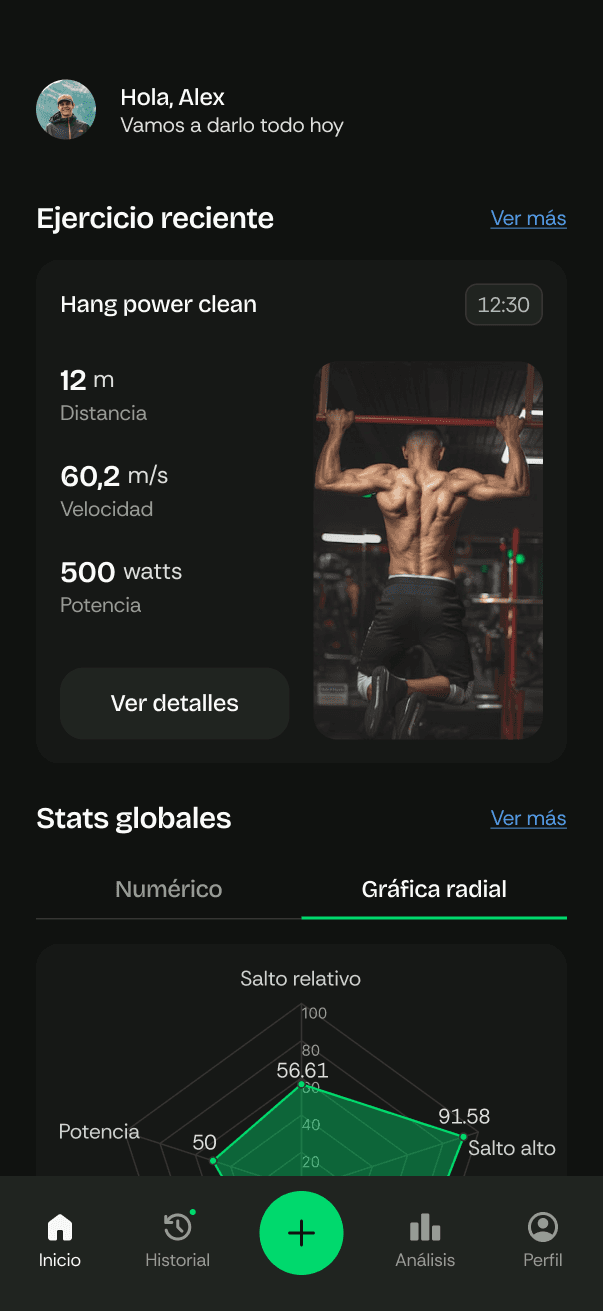
Task: Open the Perfil tab
Action: (x=543, y=1240)
